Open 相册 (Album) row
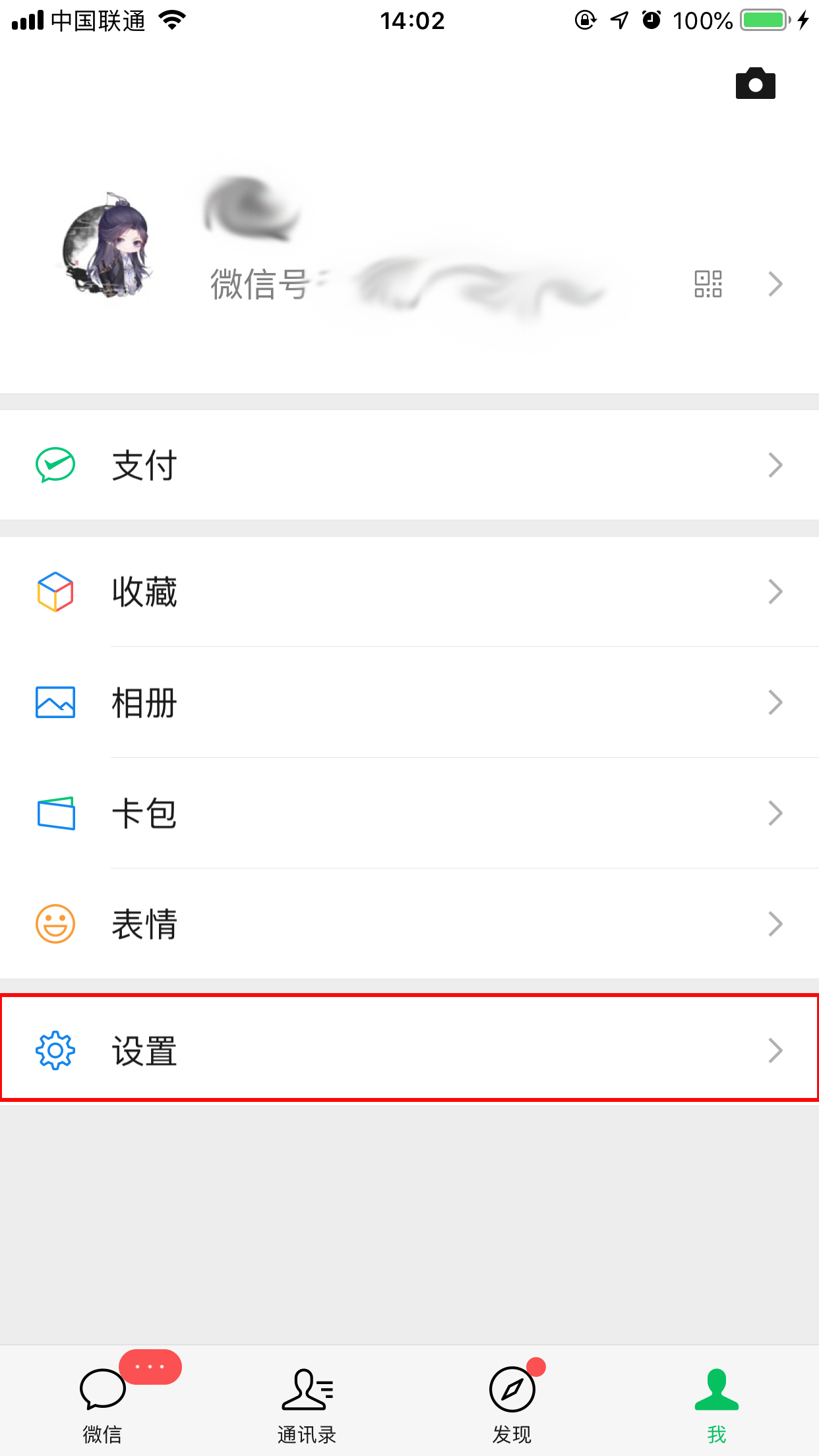Image resolution: width=819 pixels, height=1456 pixels. (x=409, y=702)
